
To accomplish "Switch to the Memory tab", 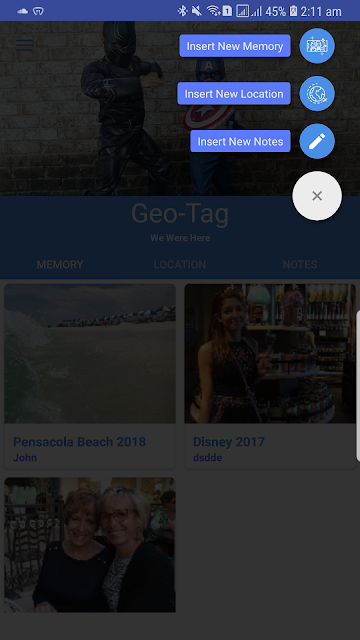I will point(60,264).
